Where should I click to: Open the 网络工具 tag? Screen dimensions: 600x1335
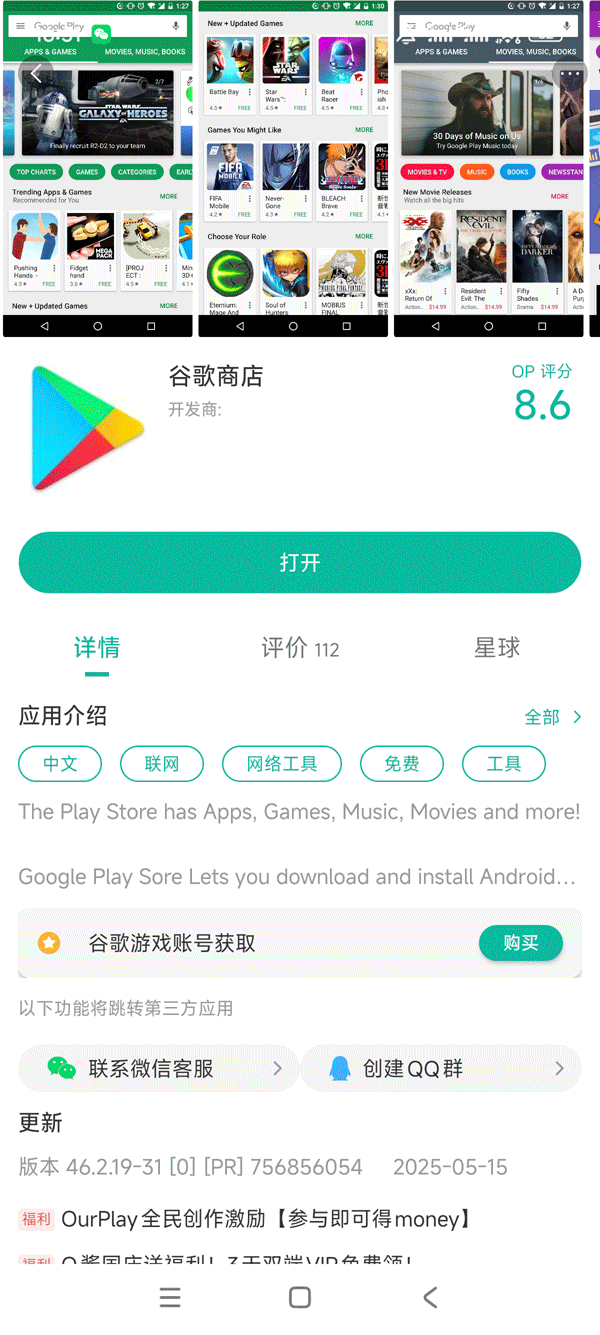(281, 764)
